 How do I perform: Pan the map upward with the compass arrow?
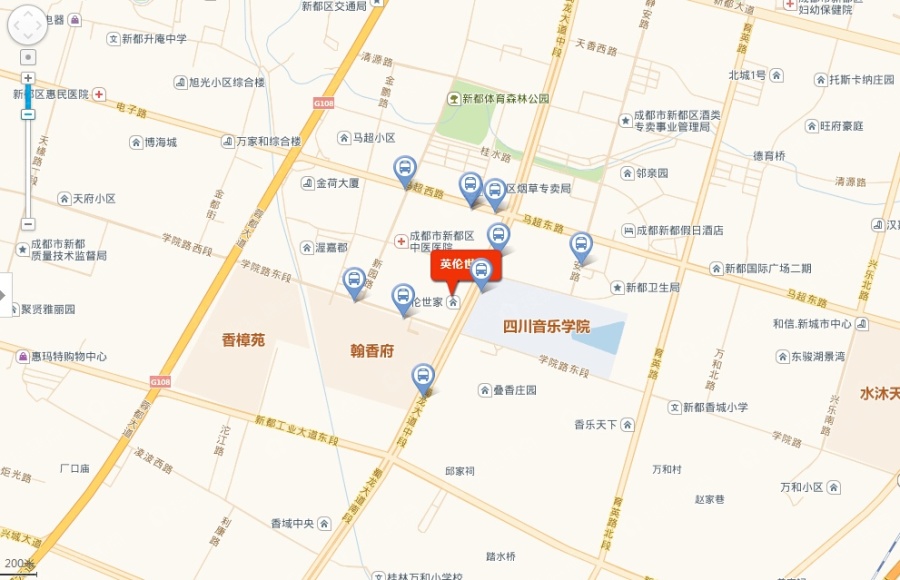click(x=28, y=12)
